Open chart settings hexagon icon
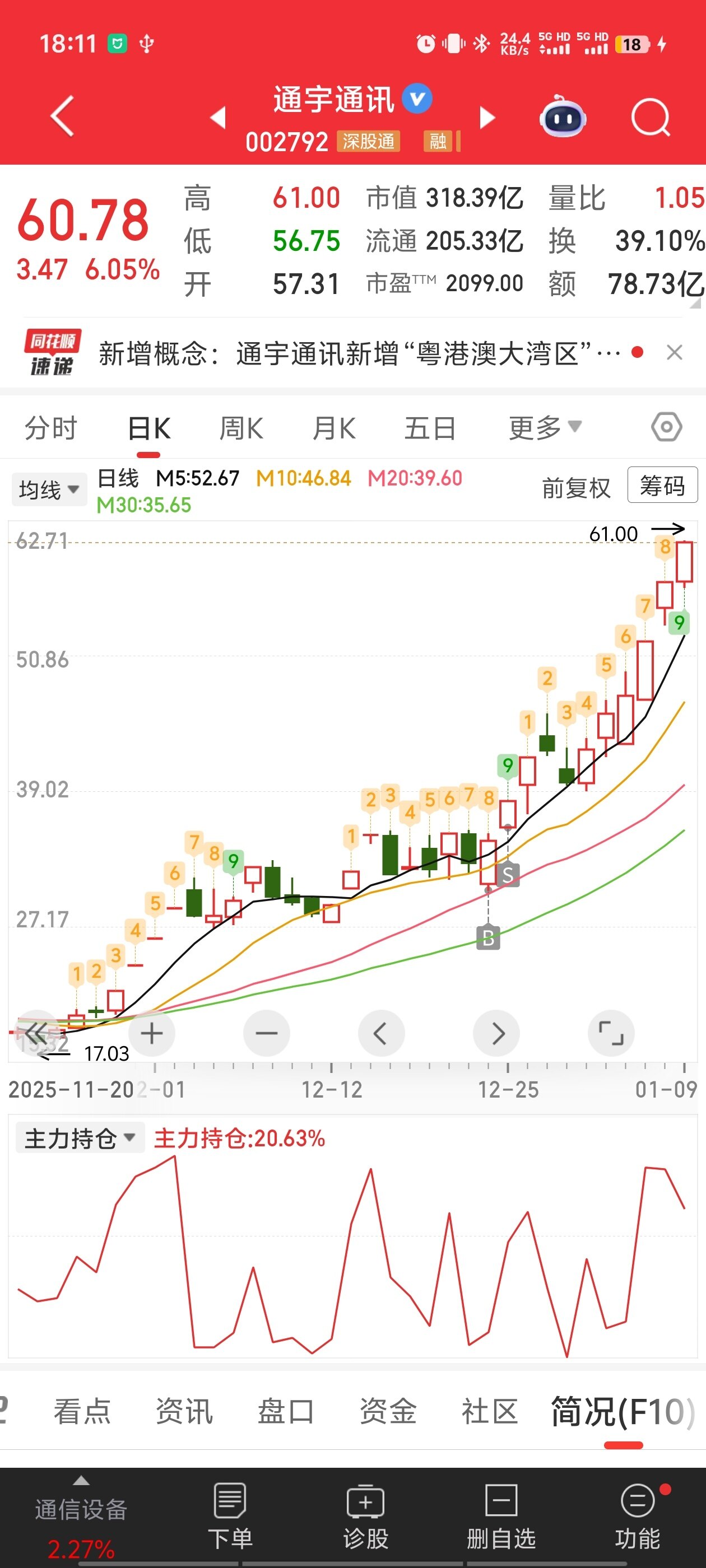This screenshot has width=706, height=1568. tap(666, 427)
